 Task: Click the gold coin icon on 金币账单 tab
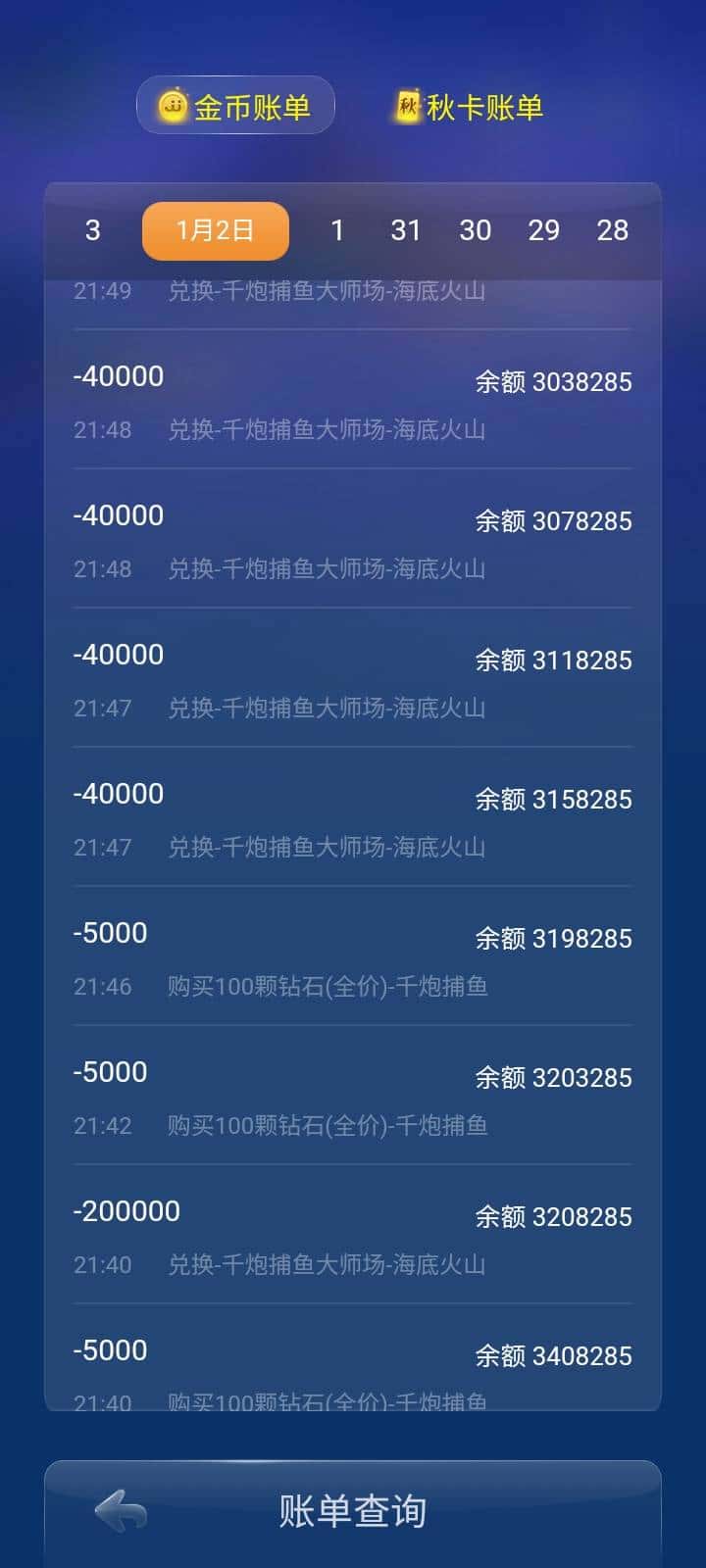(x=171, y=105)
